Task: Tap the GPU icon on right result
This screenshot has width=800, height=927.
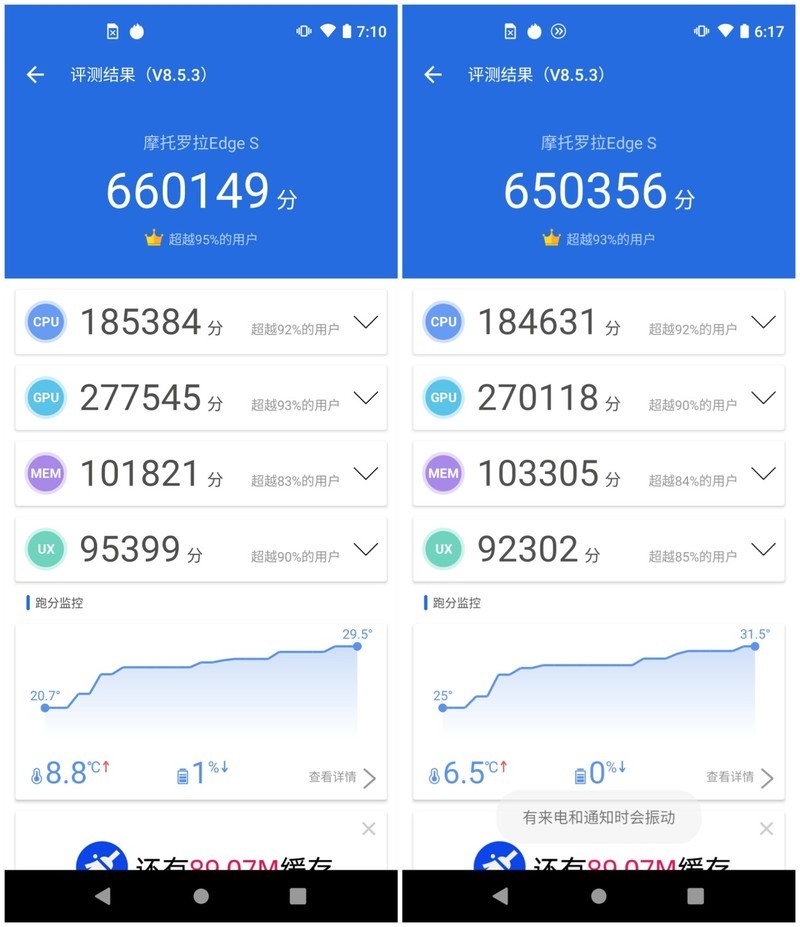Action: pos(443,398)
